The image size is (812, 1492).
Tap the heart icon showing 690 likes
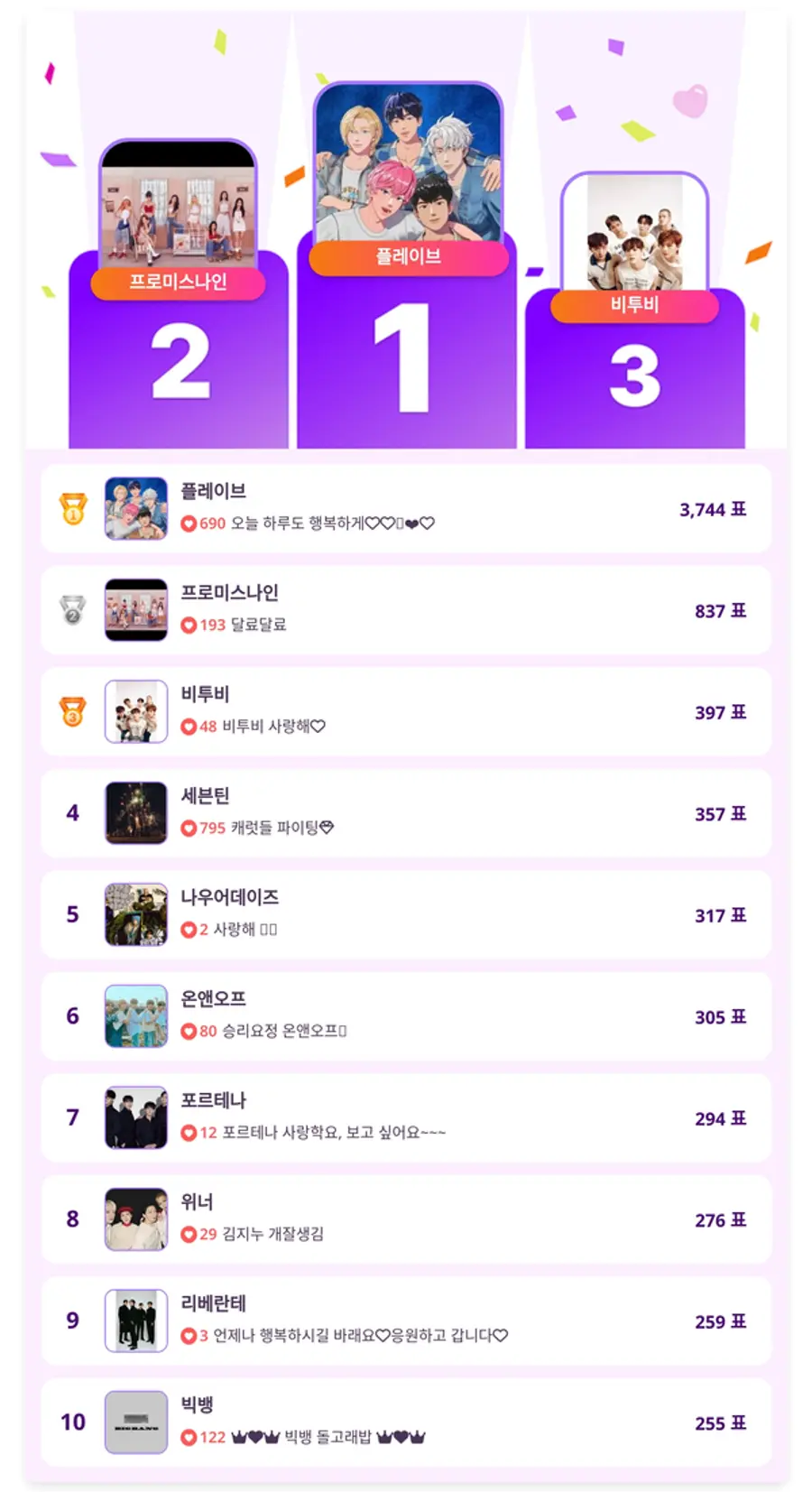click(x=189, y=524)
